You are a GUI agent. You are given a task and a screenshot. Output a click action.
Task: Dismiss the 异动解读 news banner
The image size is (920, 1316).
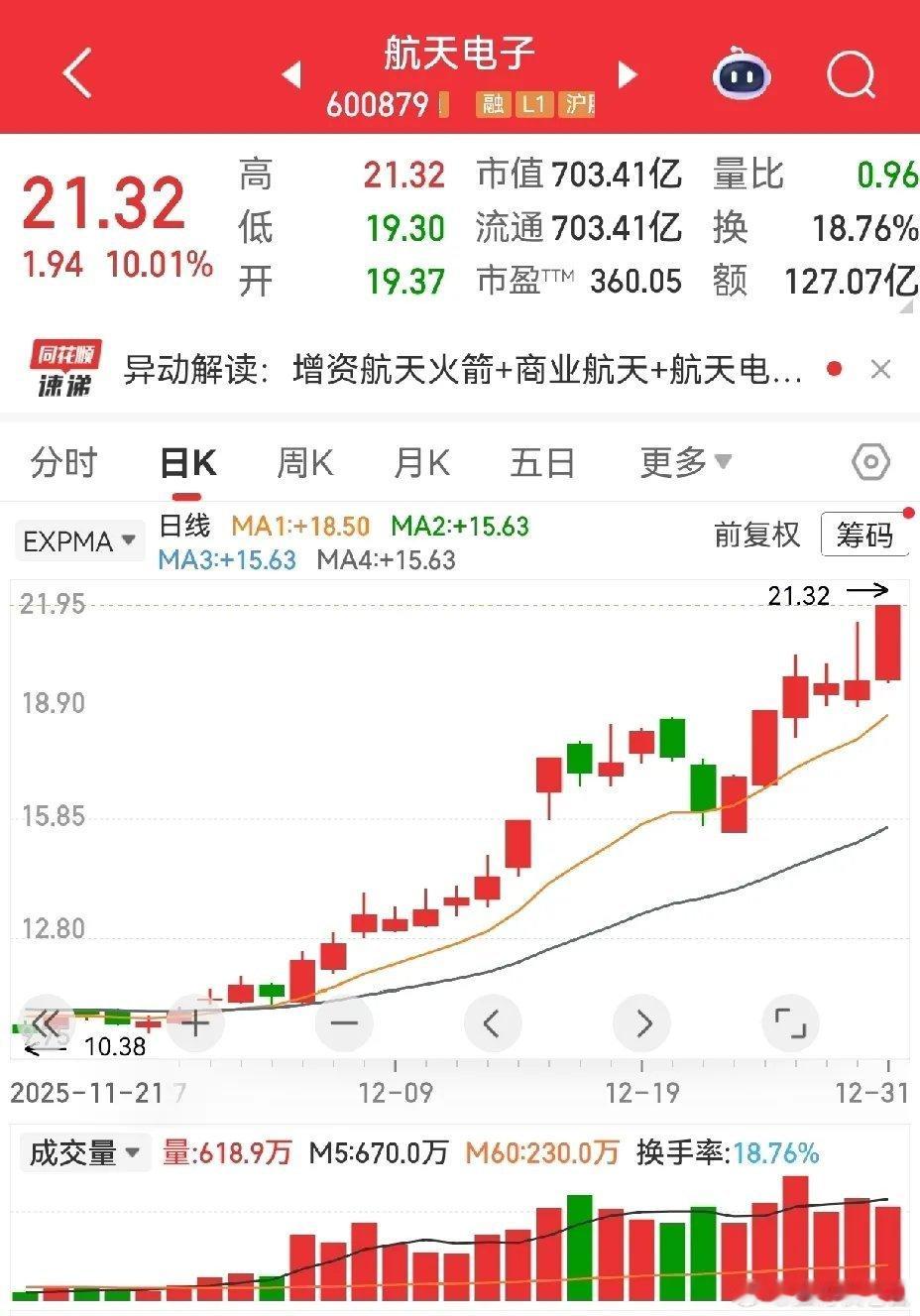880,370
